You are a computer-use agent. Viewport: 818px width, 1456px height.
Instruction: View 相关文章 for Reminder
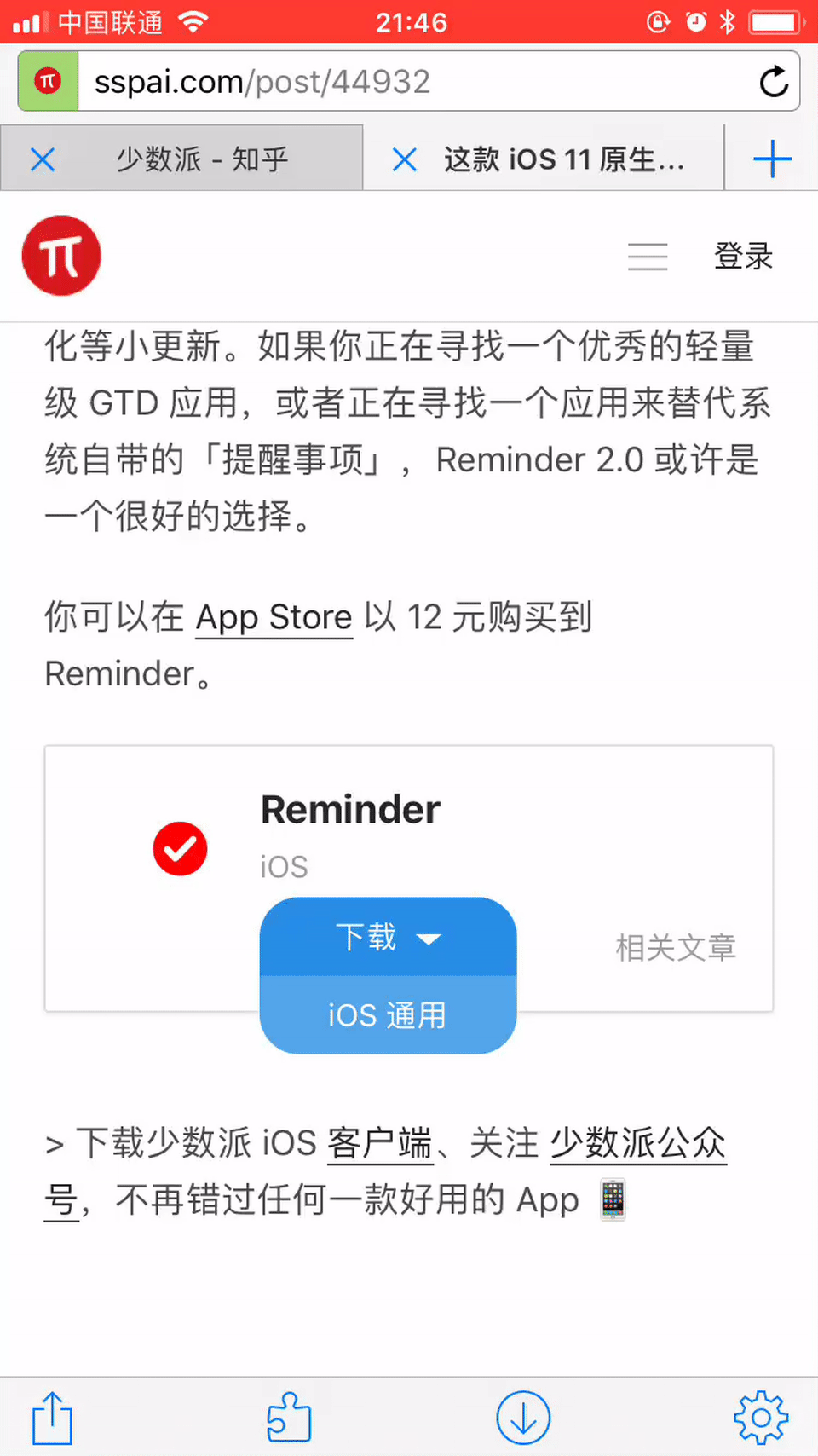(x=676, y=947)
